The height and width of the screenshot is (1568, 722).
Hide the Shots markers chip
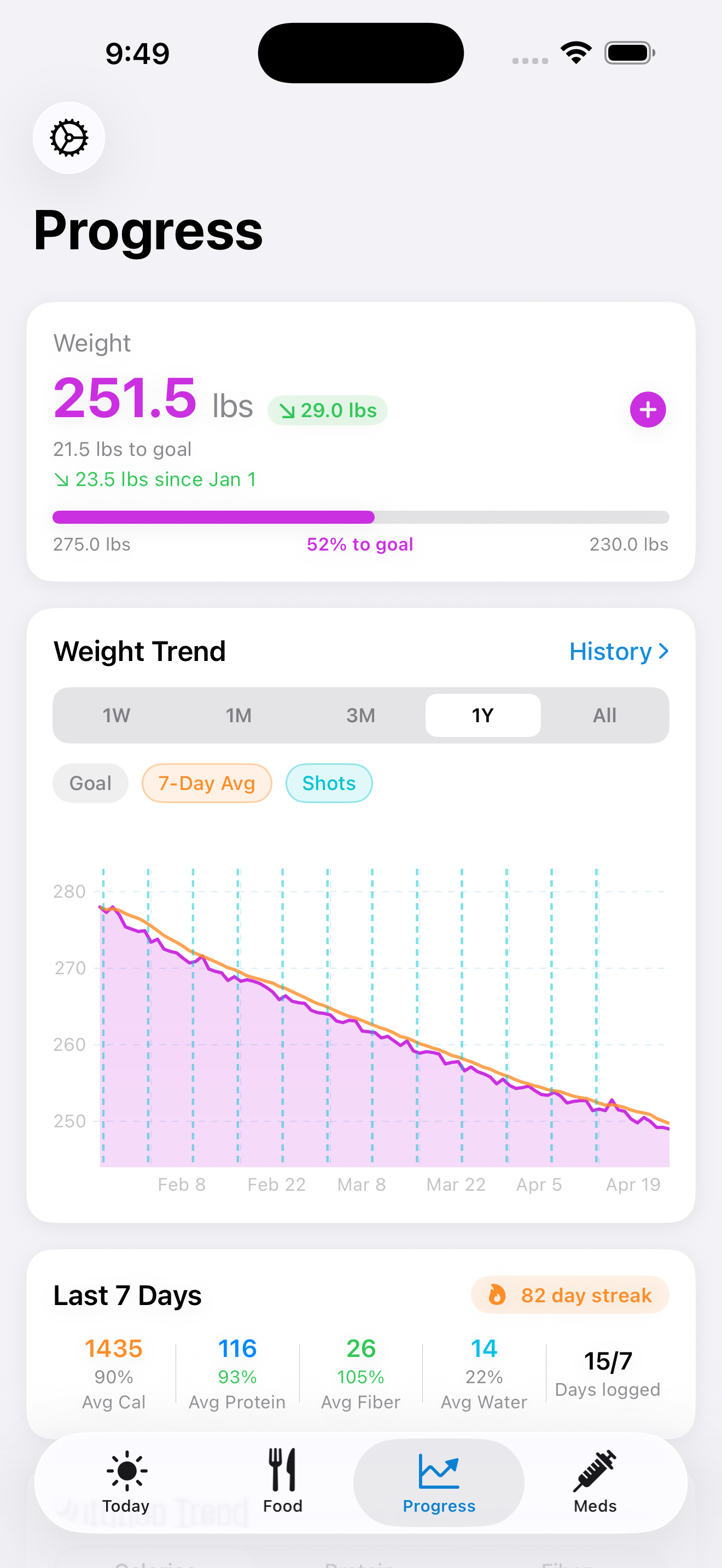329,783
